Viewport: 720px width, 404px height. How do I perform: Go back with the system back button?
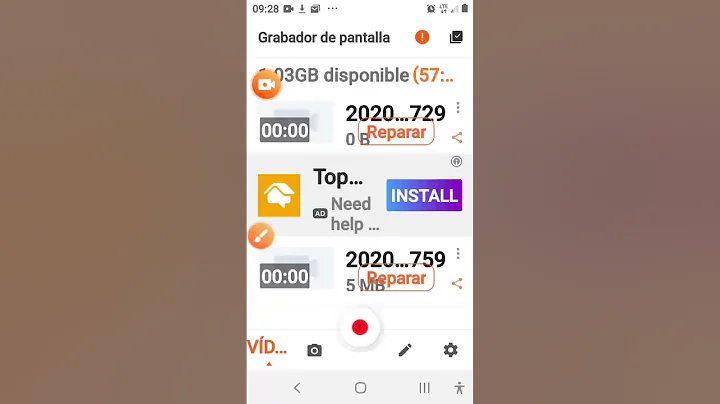click(297, 387)
